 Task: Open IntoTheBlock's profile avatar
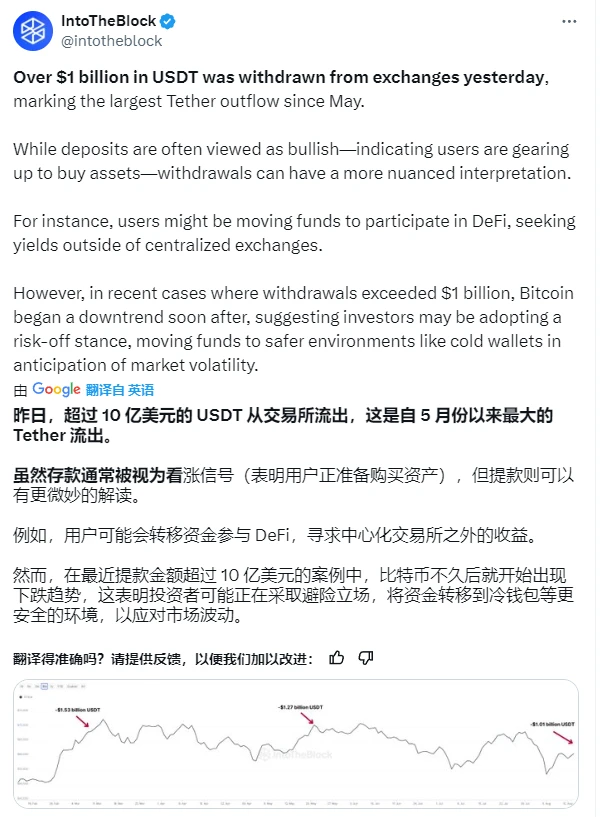(x=33, y=31)
